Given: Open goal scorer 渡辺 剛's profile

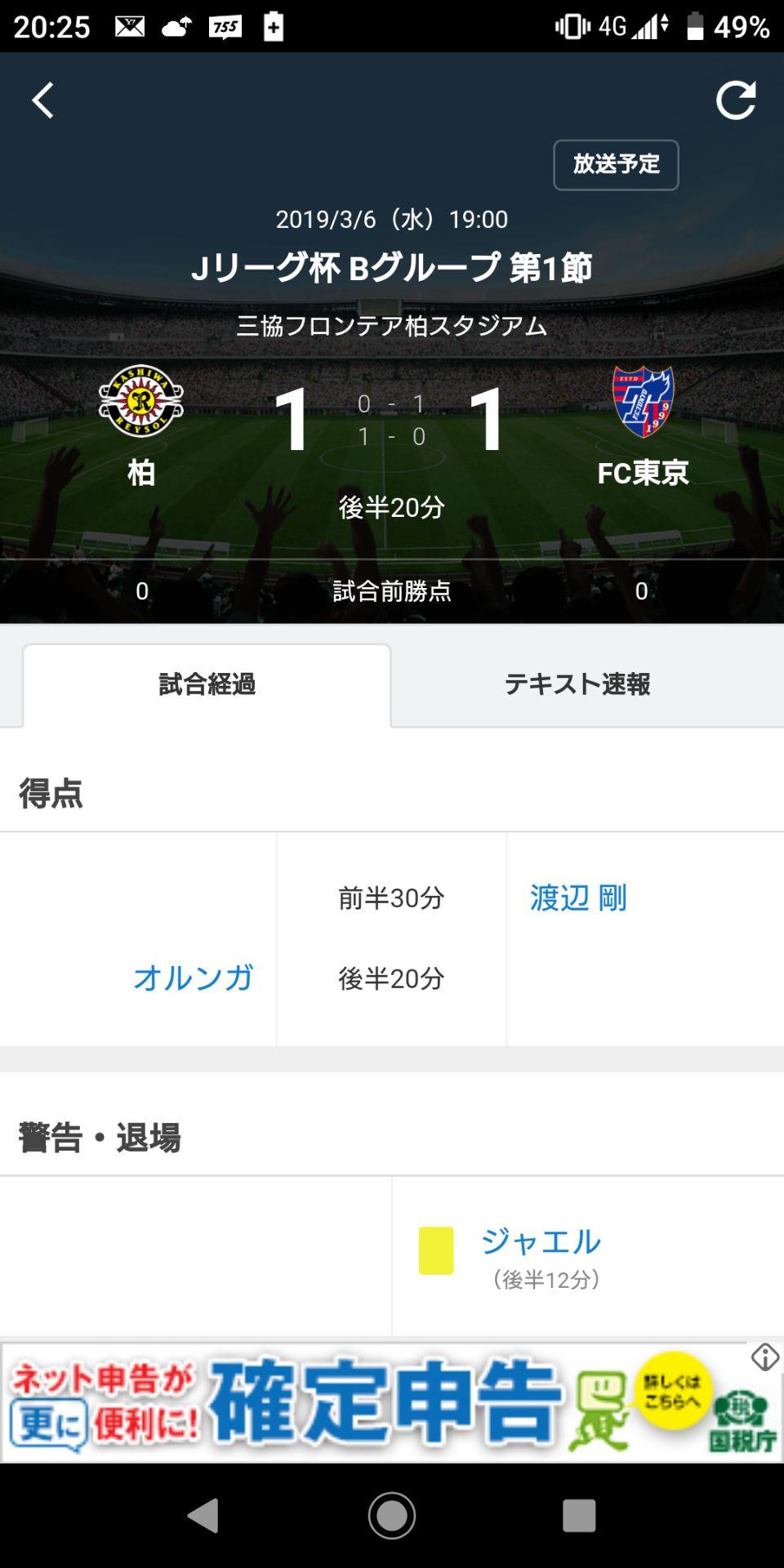Looking at the screenshot, I should (578, 898).
